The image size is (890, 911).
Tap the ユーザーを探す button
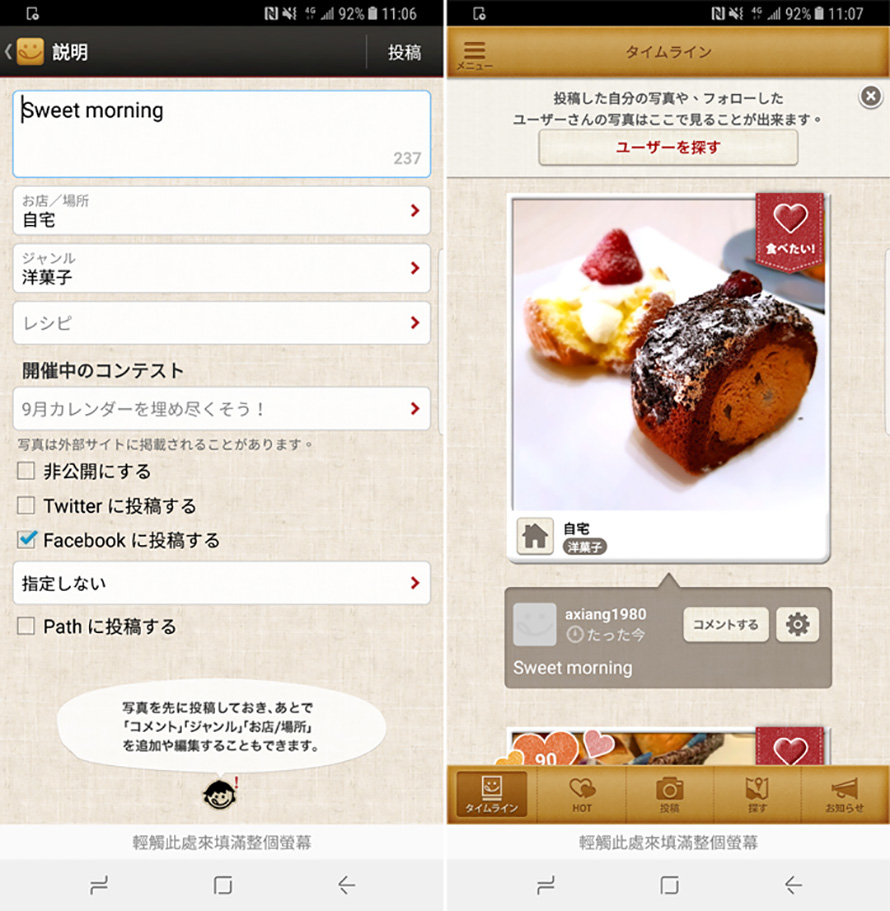click(x=668, y=148)
